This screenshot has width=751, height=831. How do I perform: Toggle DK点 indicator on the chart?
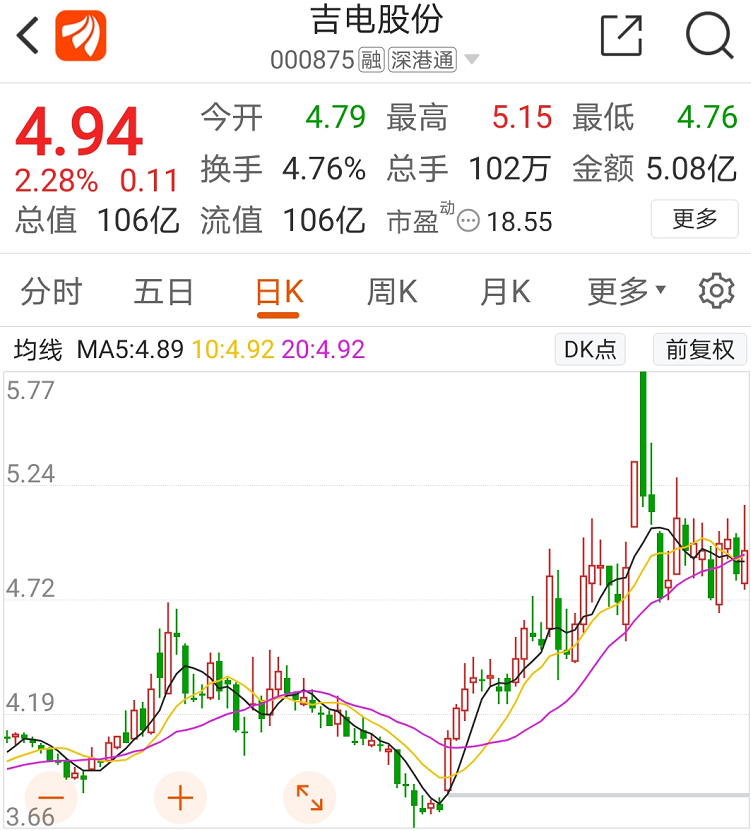click(589, 349)
